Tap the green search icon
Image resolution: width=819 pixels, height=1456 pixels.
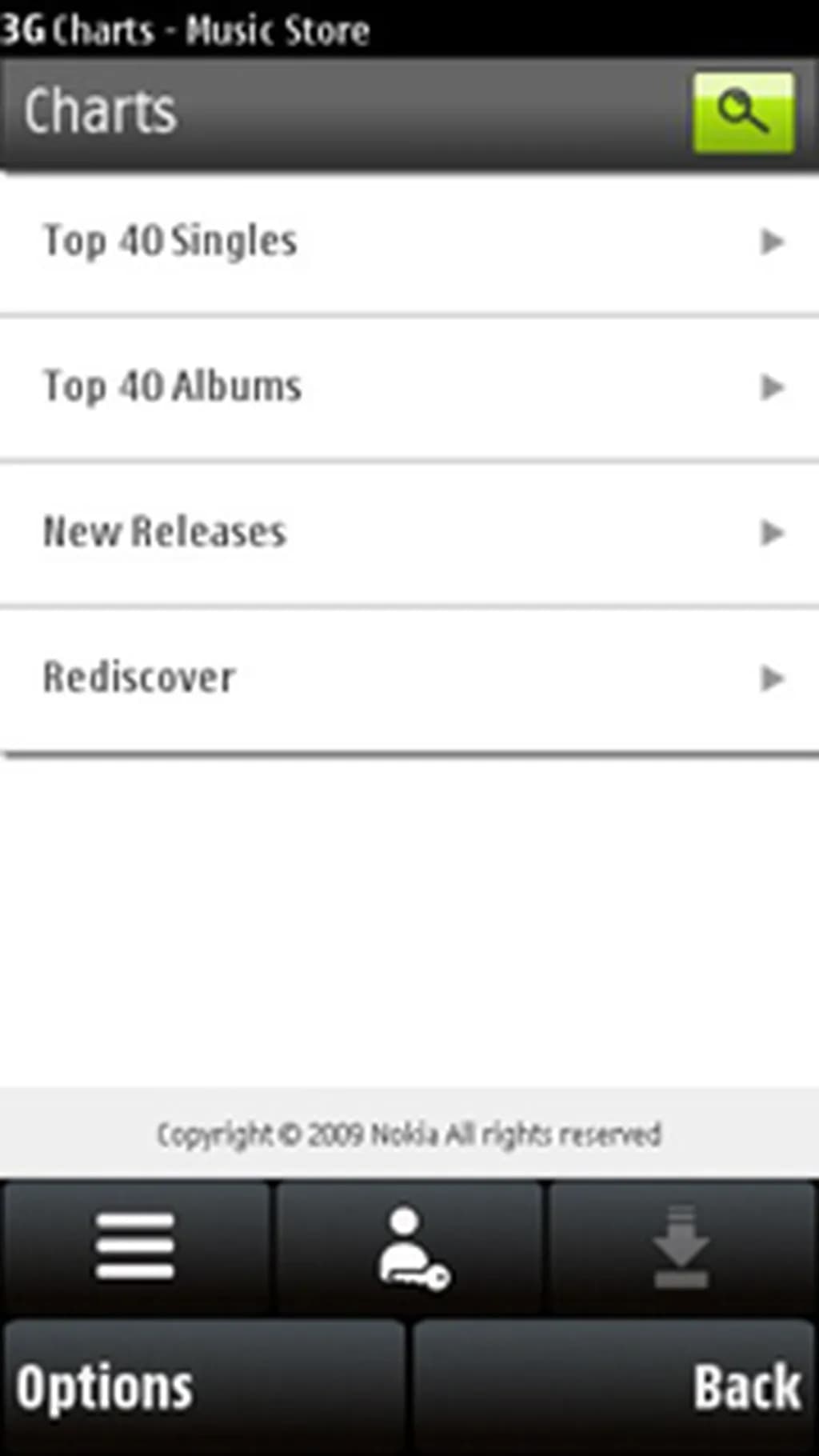point(743,113)
